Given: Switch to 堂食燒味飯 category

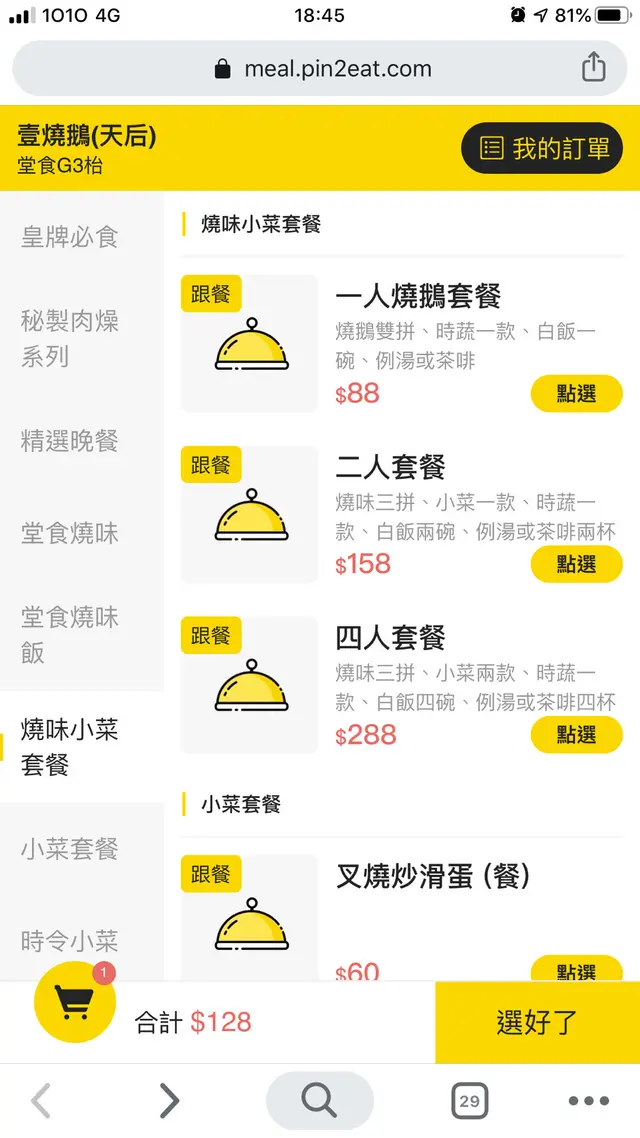Looking at the screenshot, I should tap(70, 634).
